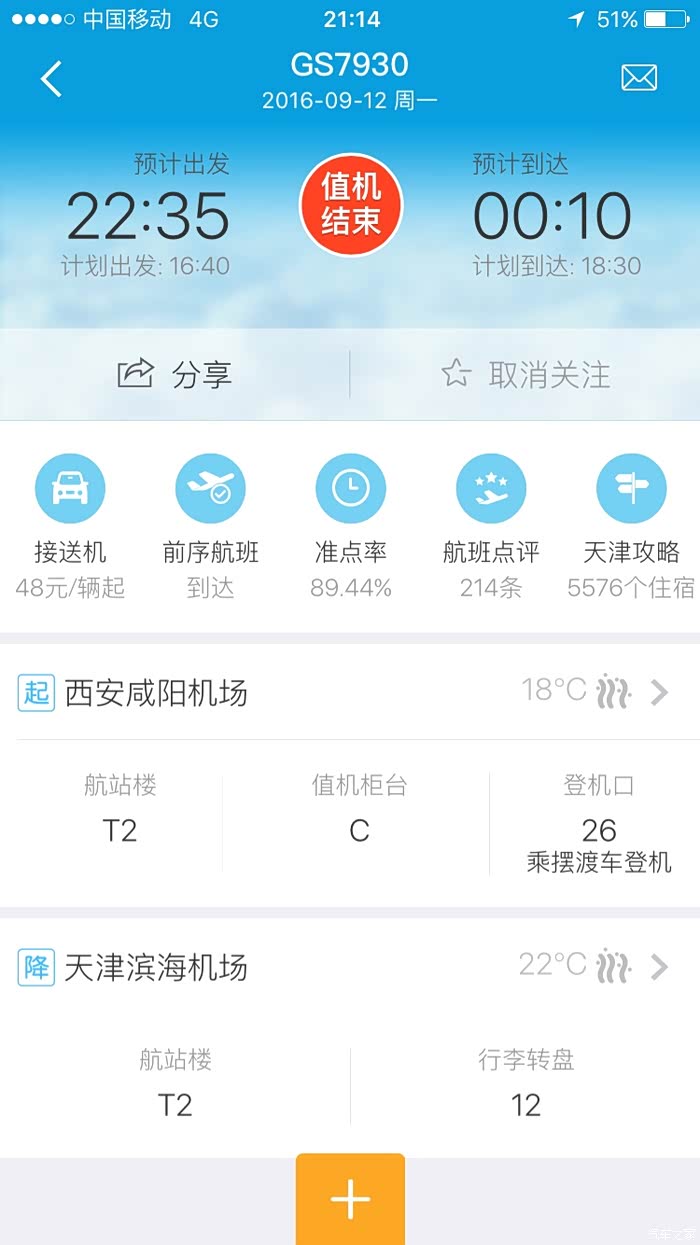This screenshot has width=700, height=1245.
Task: Go back using the top-left arrow
Action: pos(52,79)
